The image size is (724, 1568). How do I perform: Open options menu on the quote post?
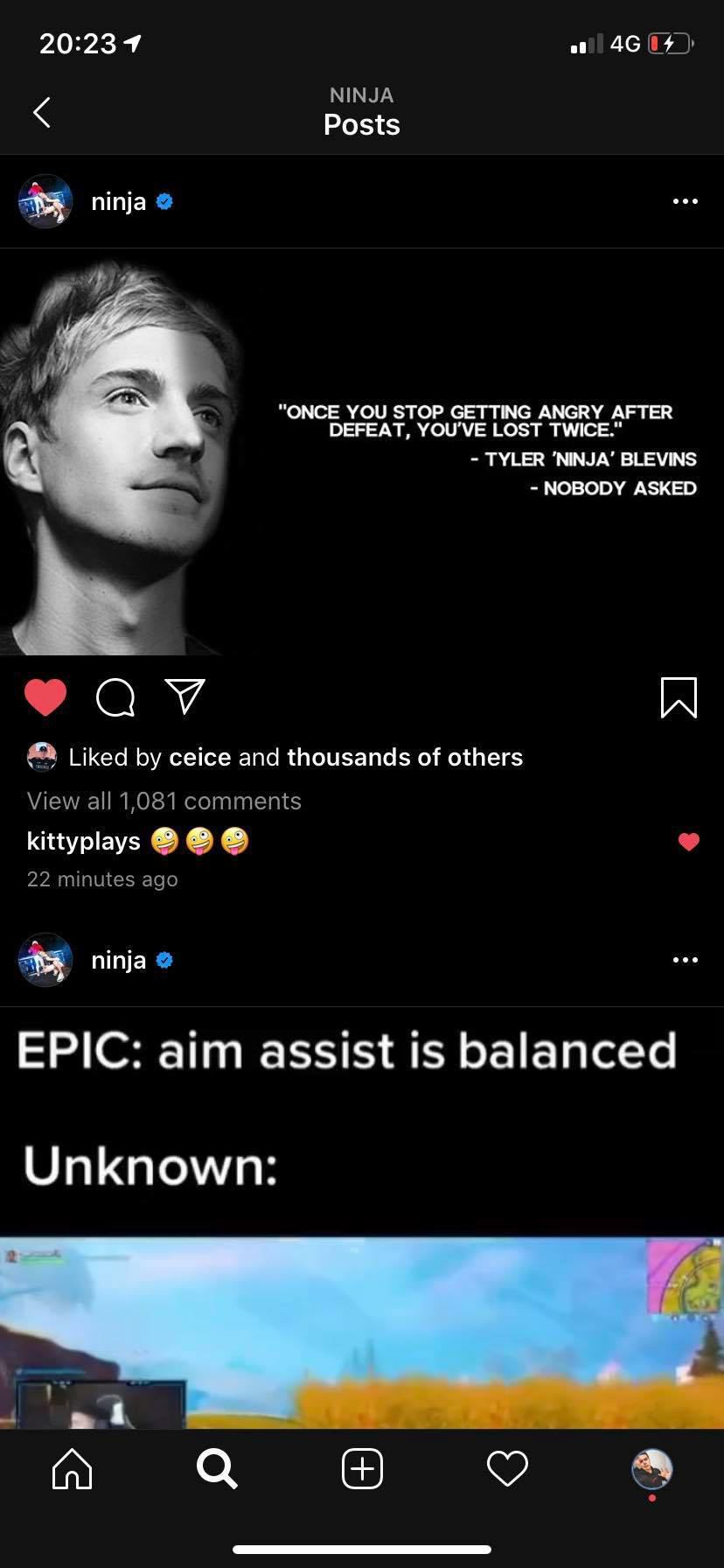(685, 201)
